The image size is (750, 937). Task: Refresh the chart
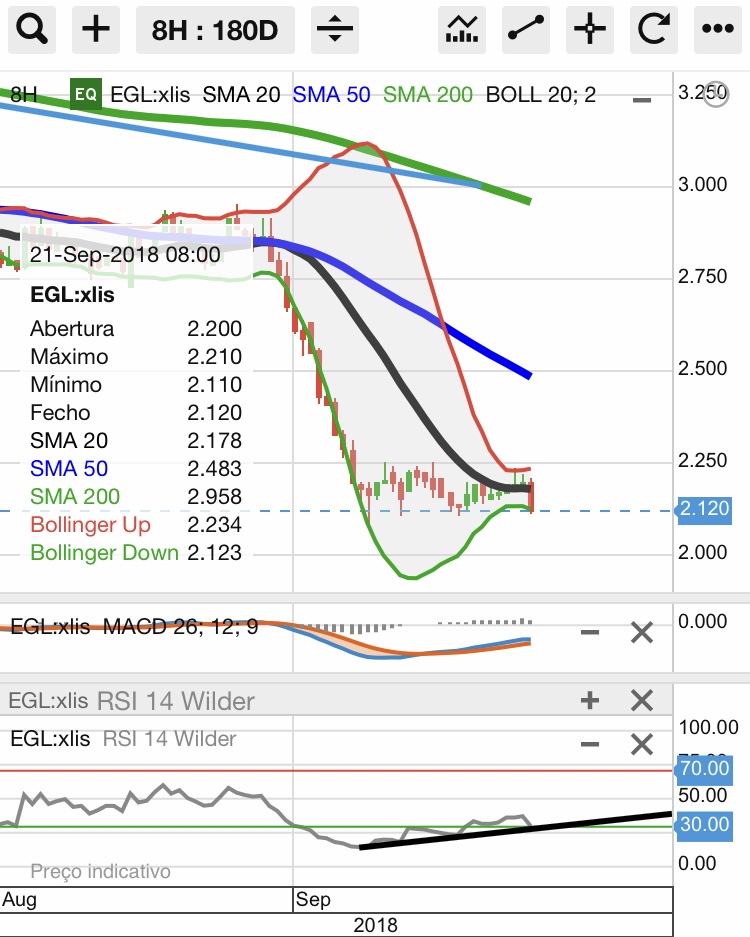(653, 29)
